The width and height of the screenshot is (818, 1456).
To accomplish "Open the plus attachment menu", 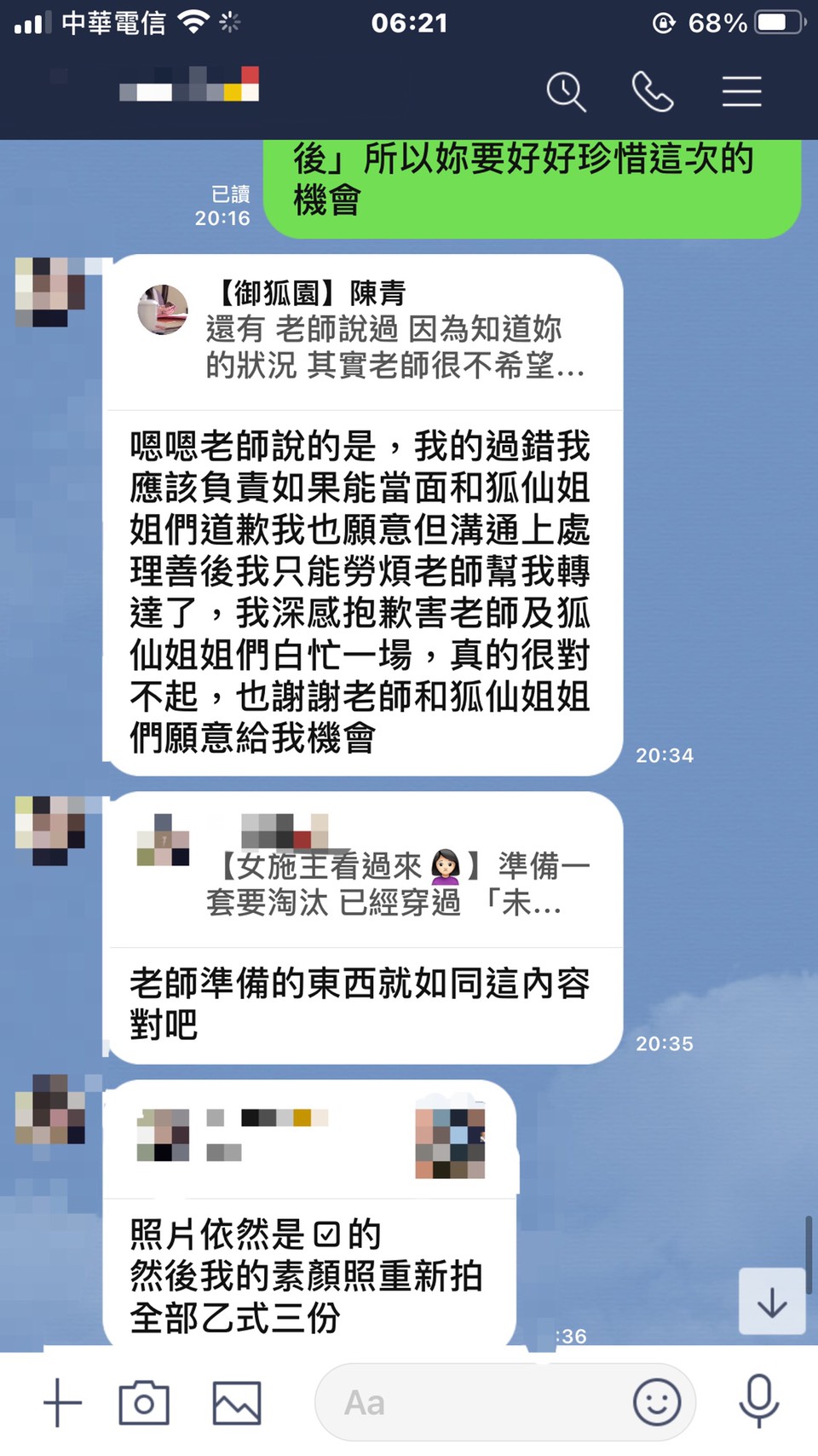I will tap(62, 1402).
